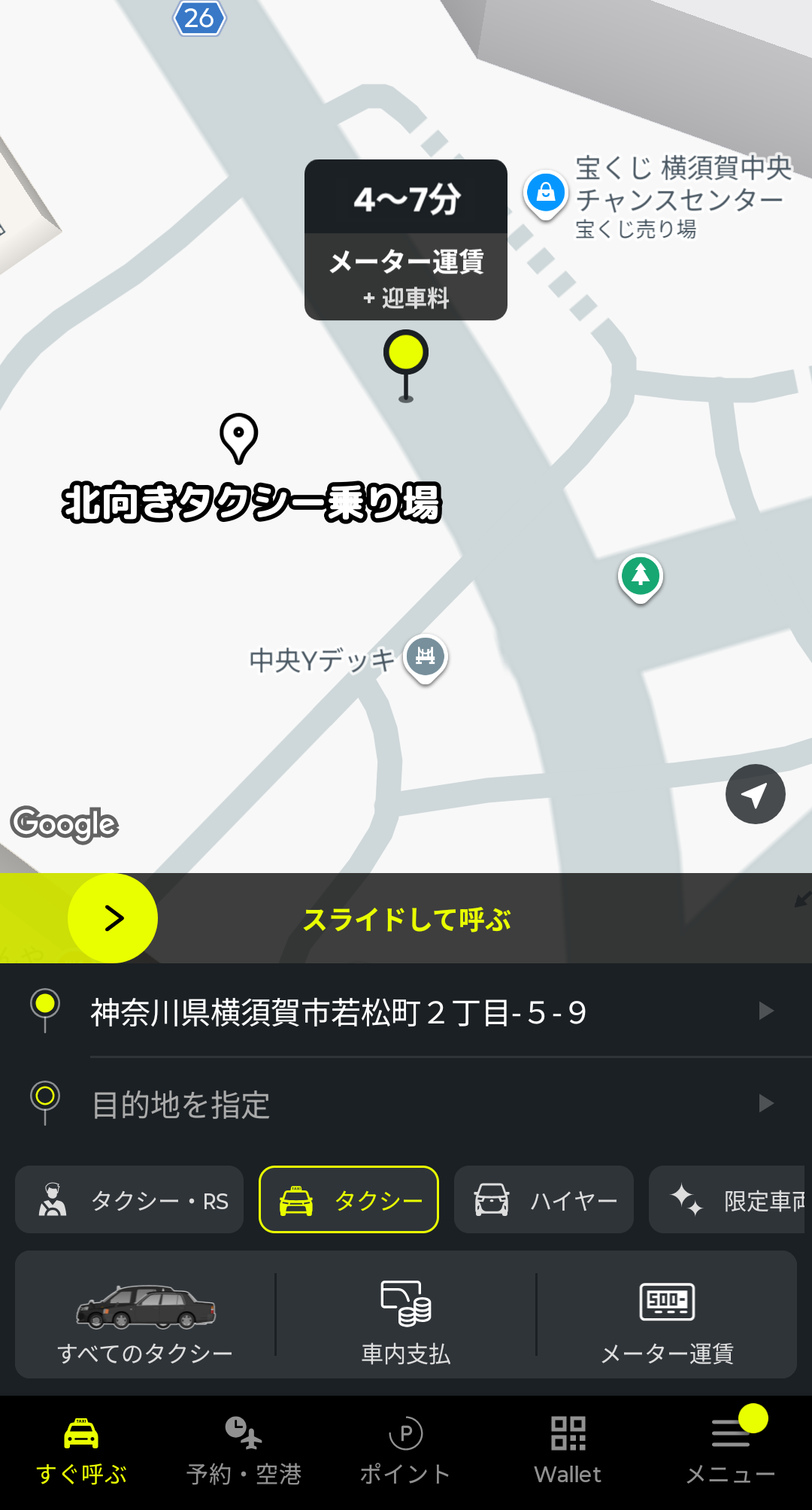This screenshot has height=1510, width=812.
Task: Select the タクシー・RS ride type
Action: pyautogui.click(x=129, y=1200)
